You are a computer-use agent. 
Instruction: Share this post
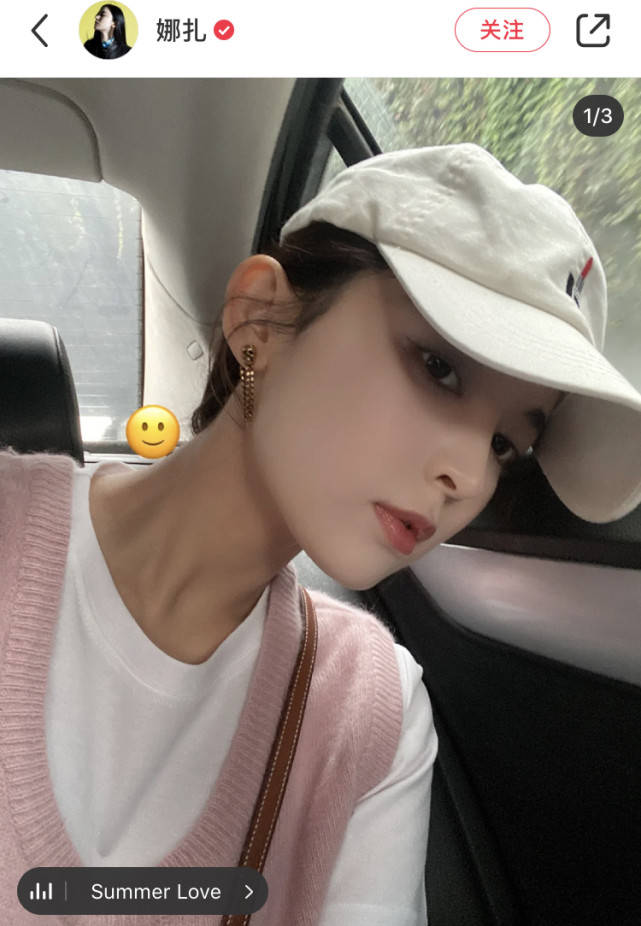tap(593, 30)
